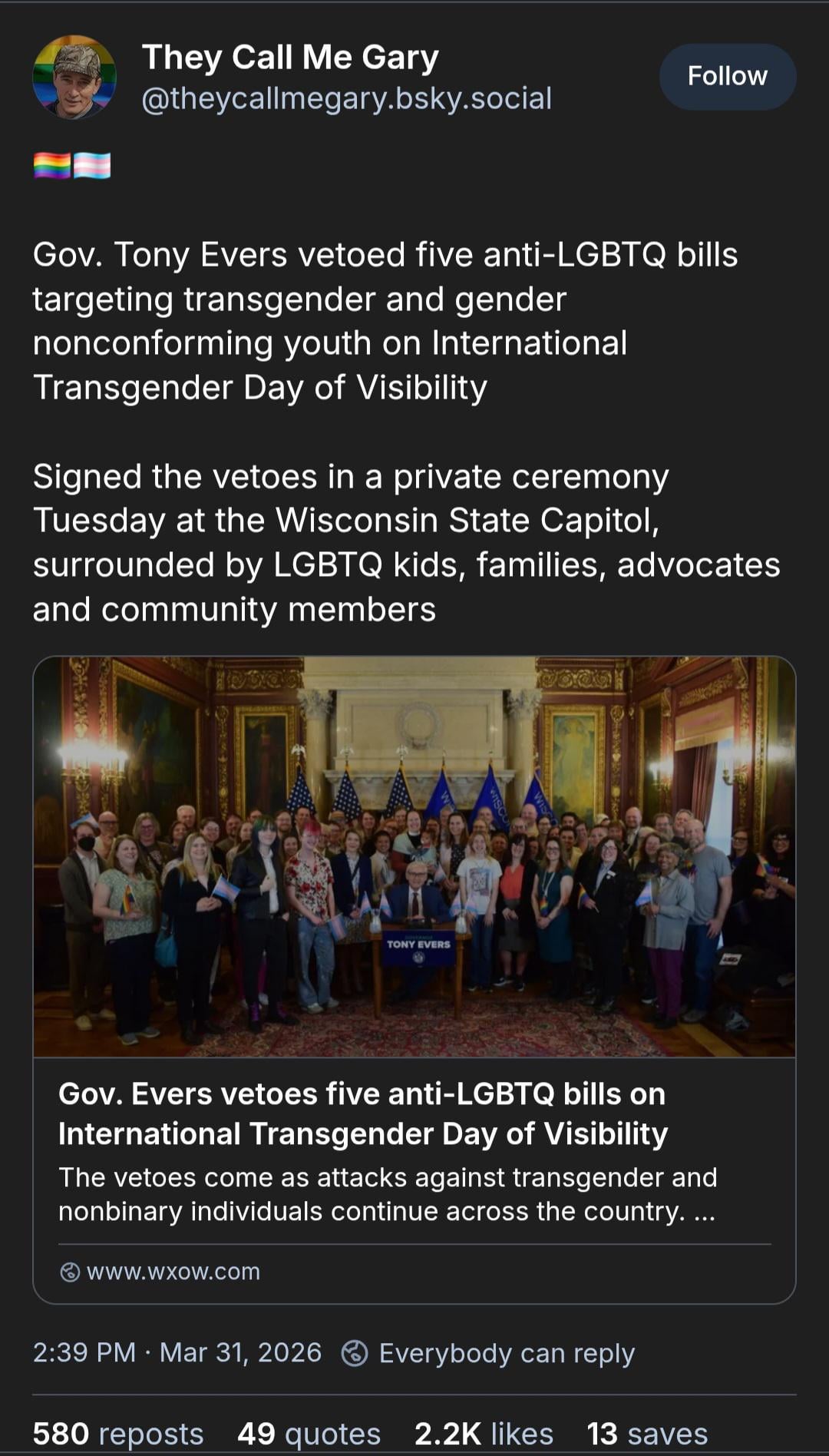Tap Everybody can reply setting
The image size is (829, 1456).
[488, 1352]
